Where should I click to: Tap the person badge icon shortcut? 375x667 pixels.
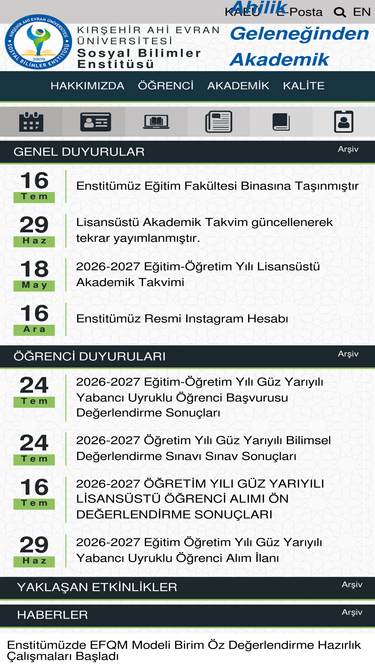pyautogui.click(x=344, y=122)
